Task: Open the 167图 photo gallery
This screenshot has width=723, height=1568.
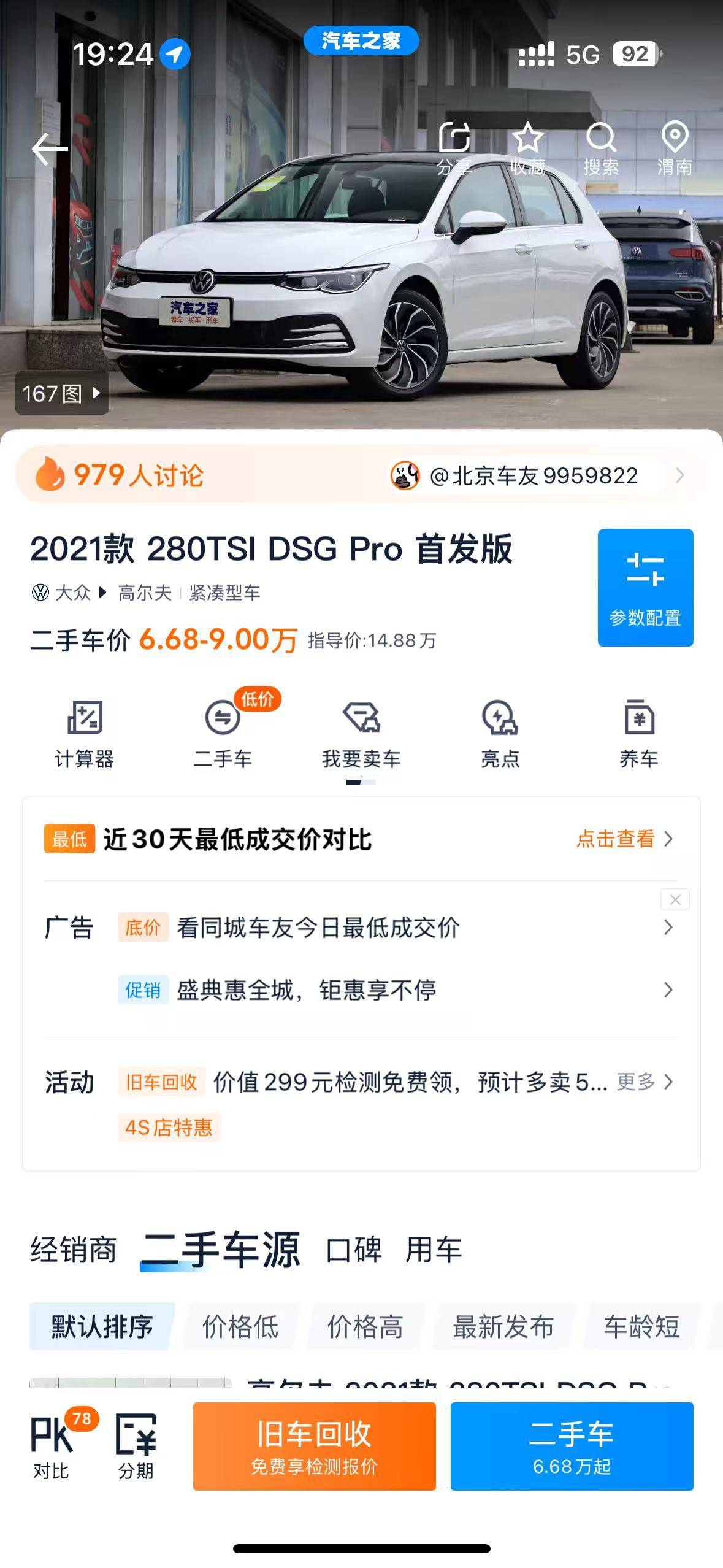Action: (x=62, y=393)
